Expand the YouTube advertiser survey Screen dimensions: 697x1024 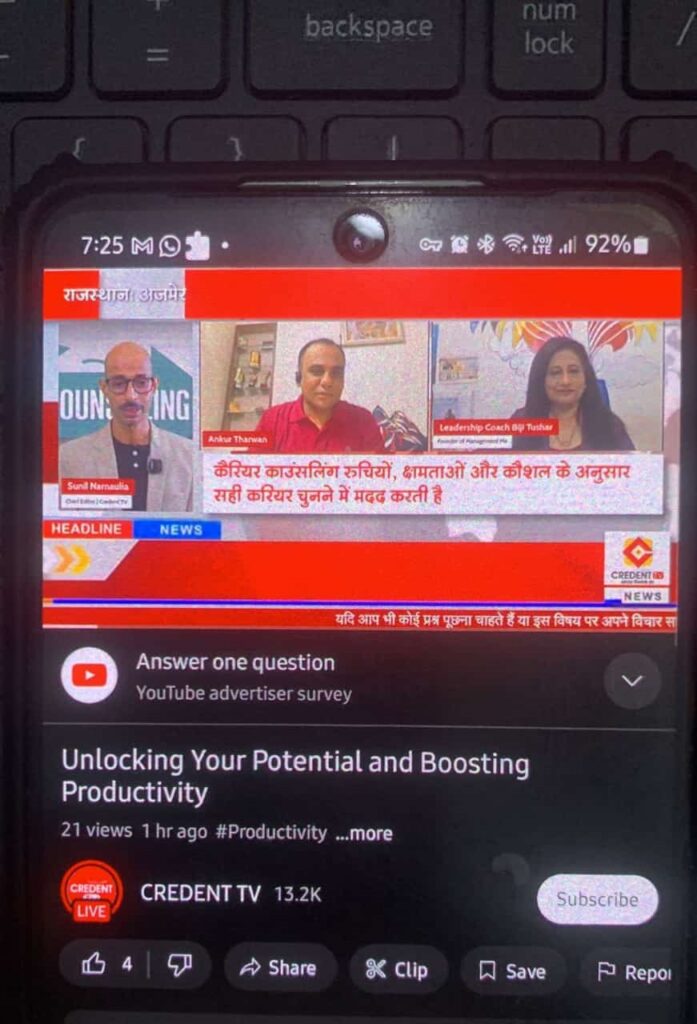(x=632, y=681)
